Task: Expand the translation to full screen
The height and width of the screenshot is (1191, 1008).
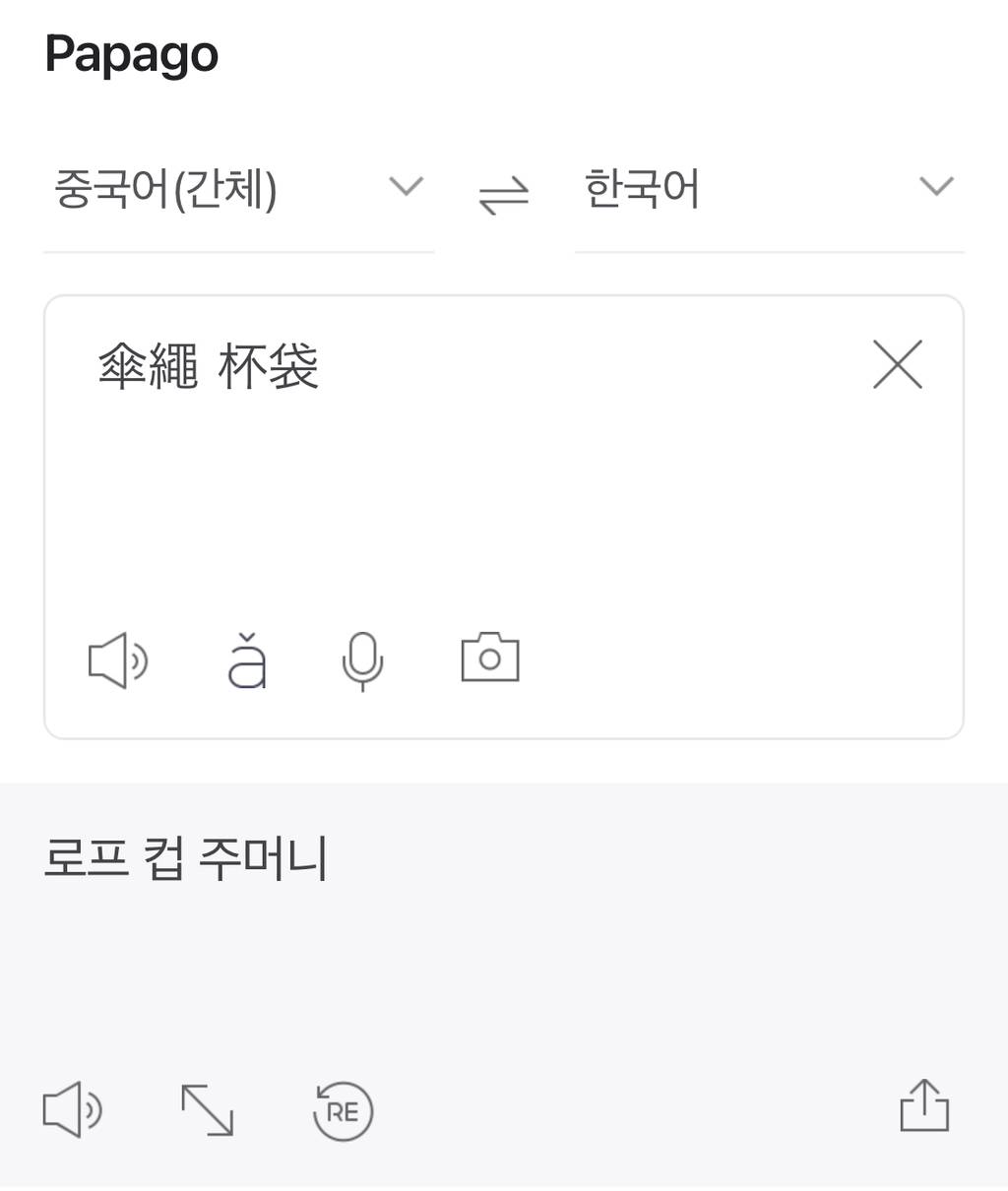Action: click(x=208, y=1110)
